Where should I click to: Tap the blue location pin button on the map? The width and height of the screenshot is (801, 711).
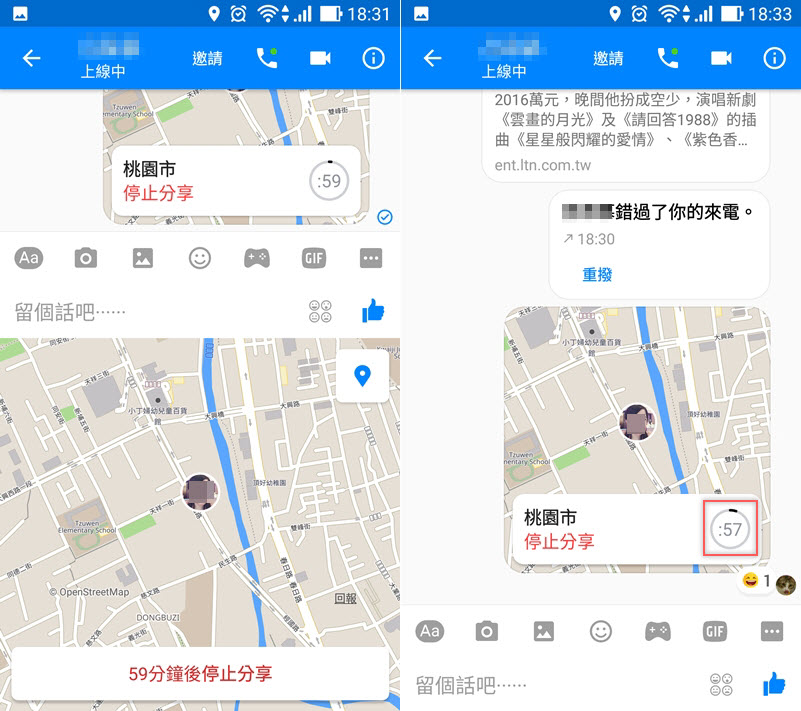362,376
